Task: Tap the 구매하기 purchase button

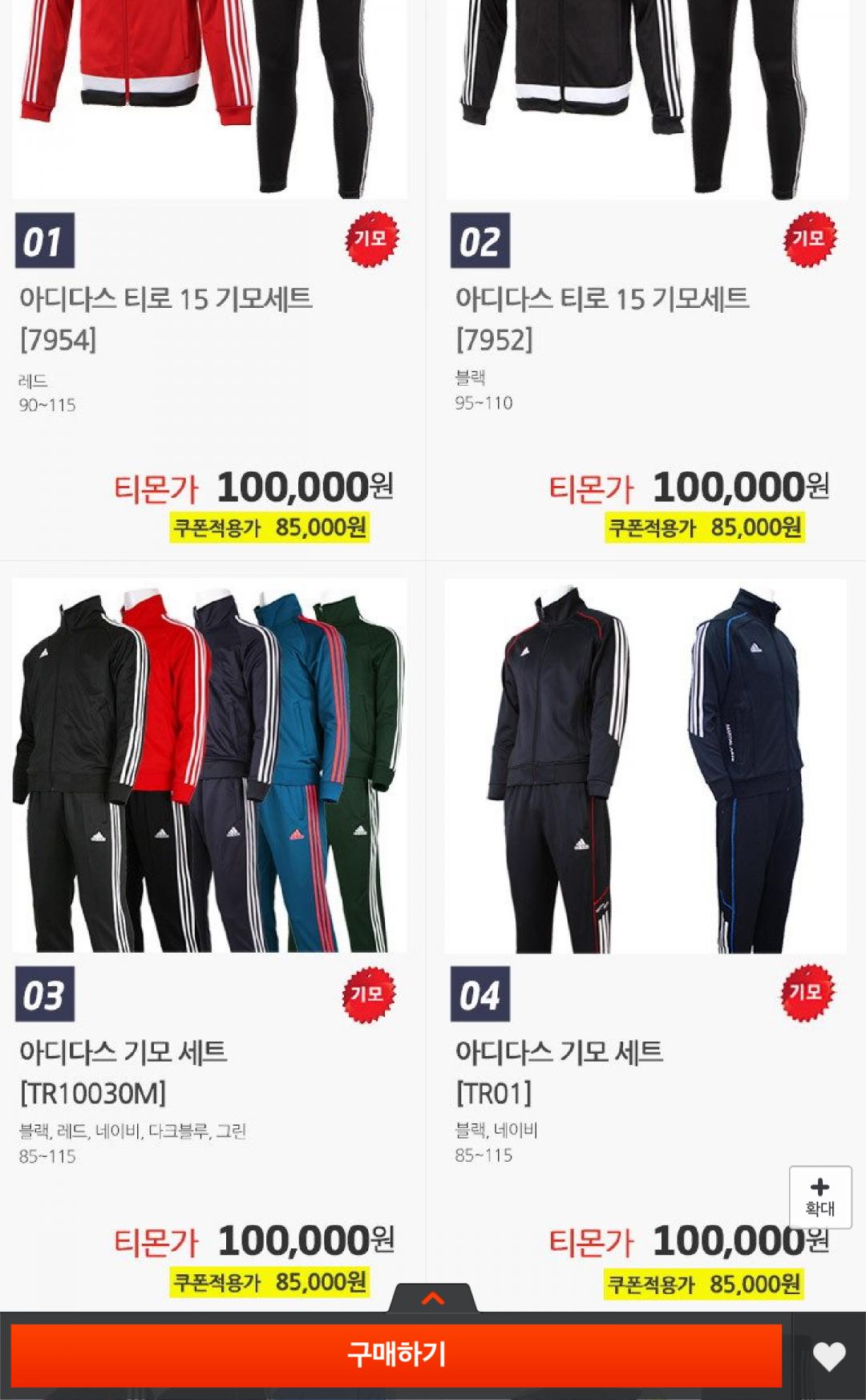Action: point(396,1354)
